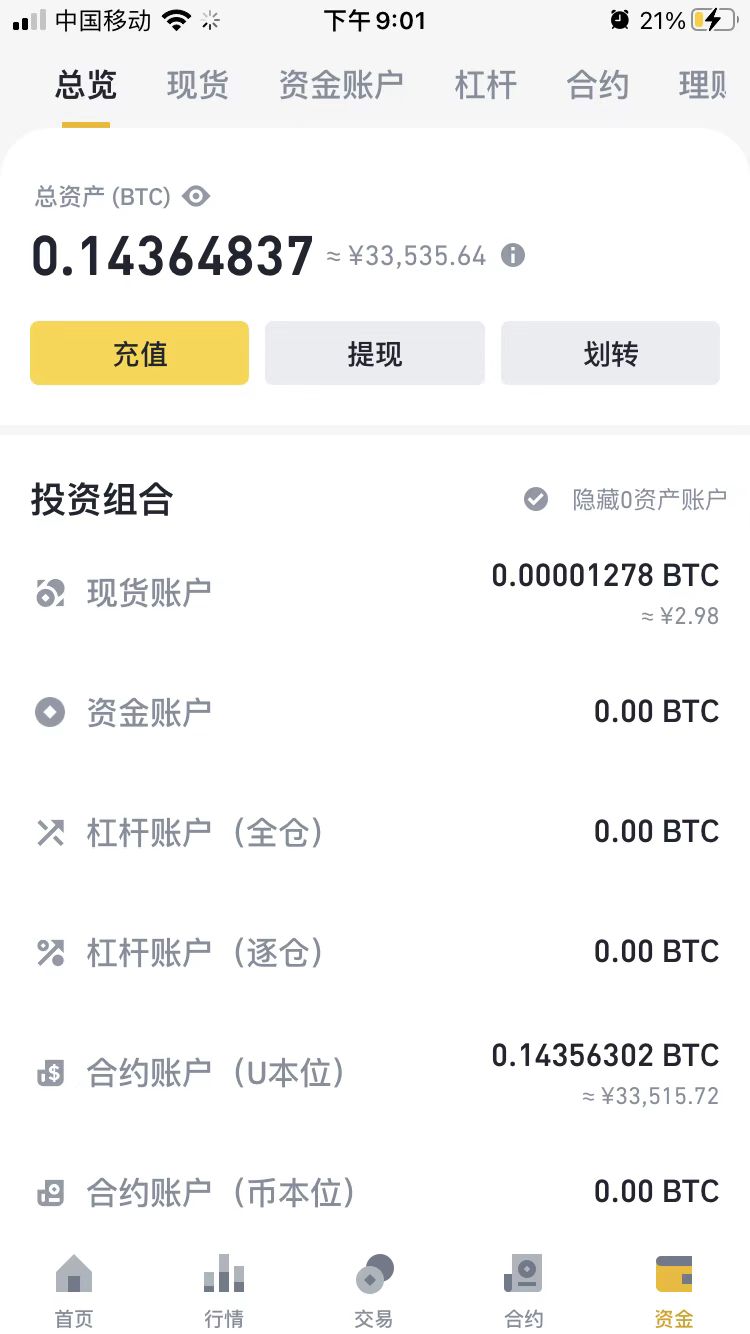Tap the 提现 withdraw button
750x1334 pixels.
tap(375, 353)
